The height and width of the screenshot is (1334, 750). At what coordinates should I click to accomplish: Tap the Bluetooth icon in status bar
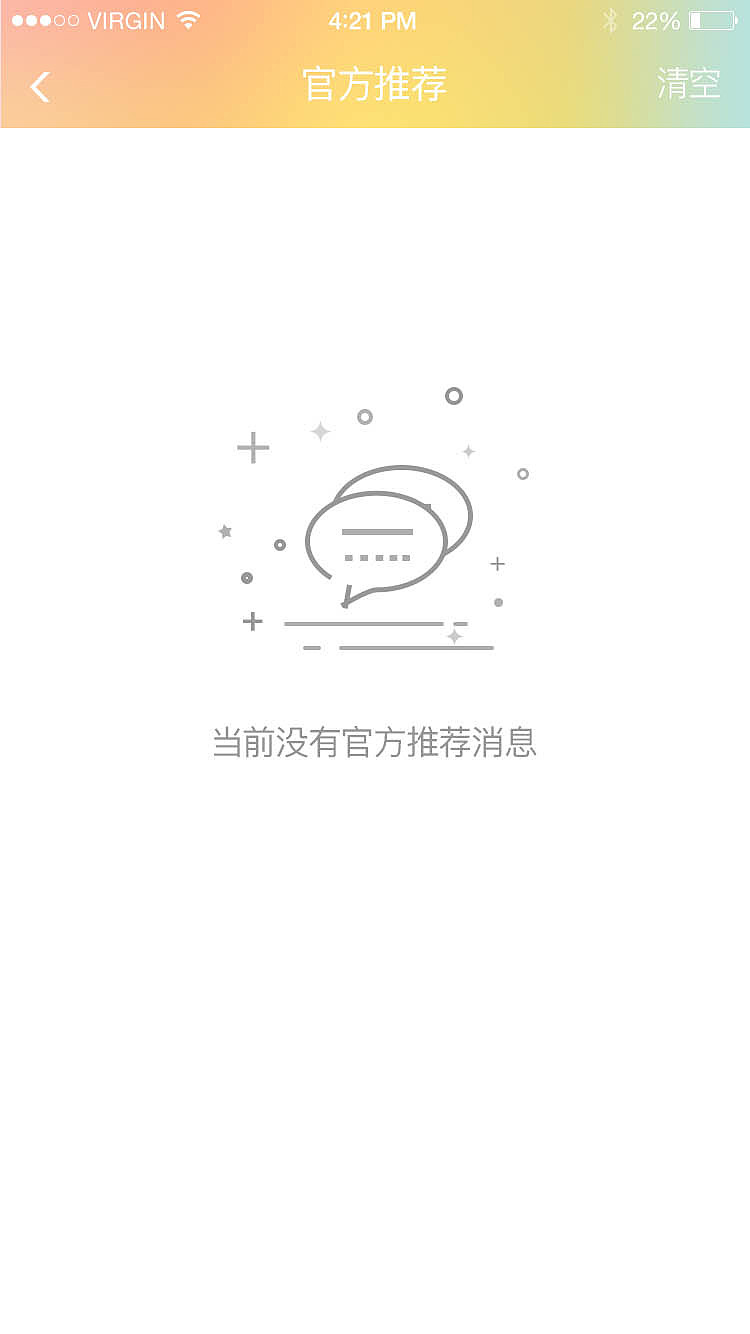coord(610,19)
